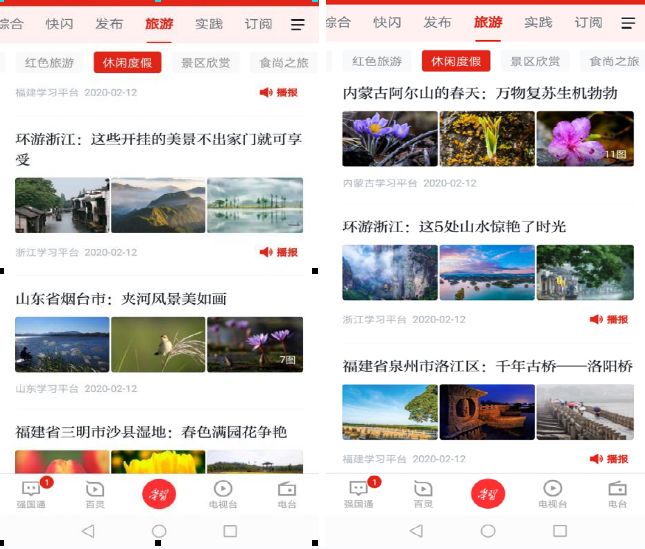Image resolution: width=645 pixels, height=549 pixels.
Task: Open article 环游浙江：这5处山水惊艳了时光
Action: tap(454, 227)
